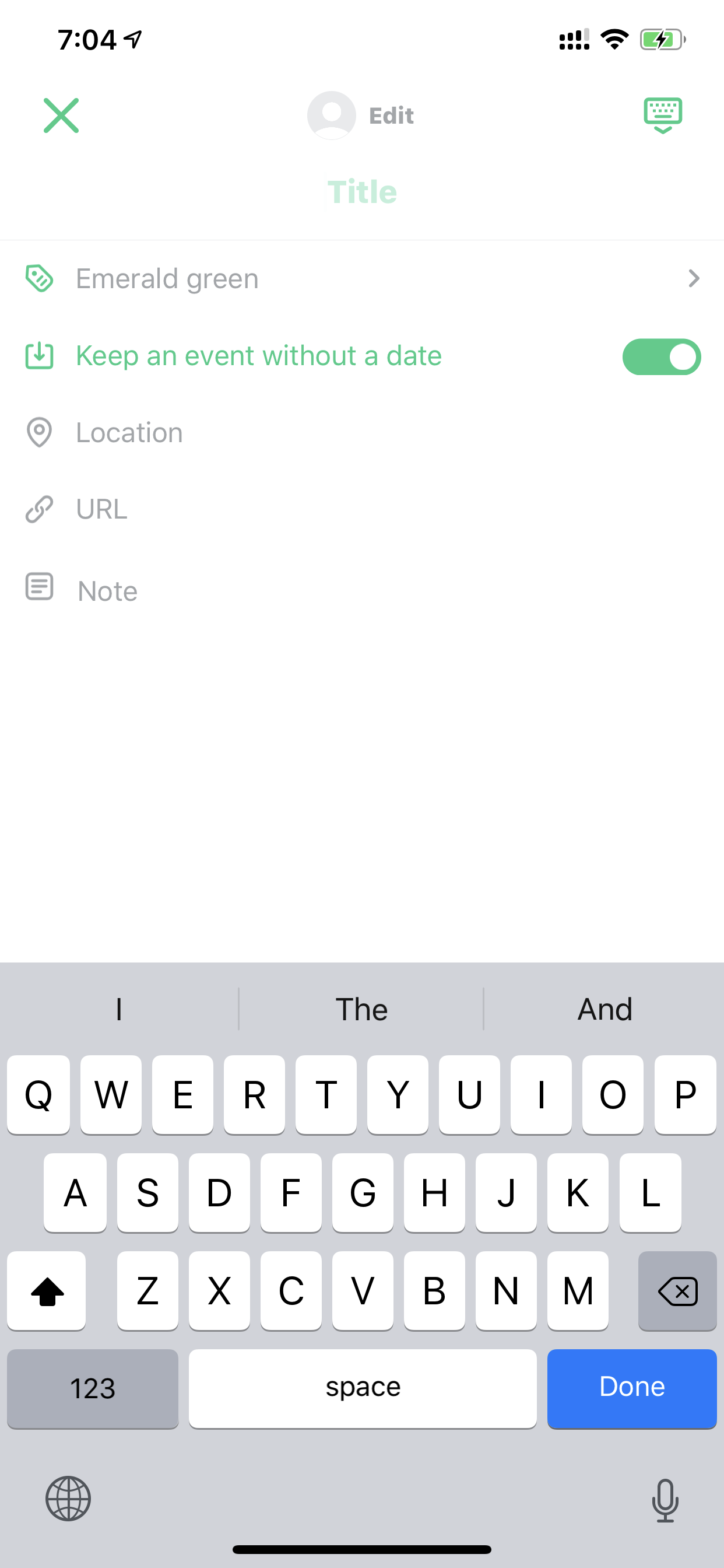724x1568 pixels.
Task: Insert the suggested word "The"
Action: [361, 1009]
